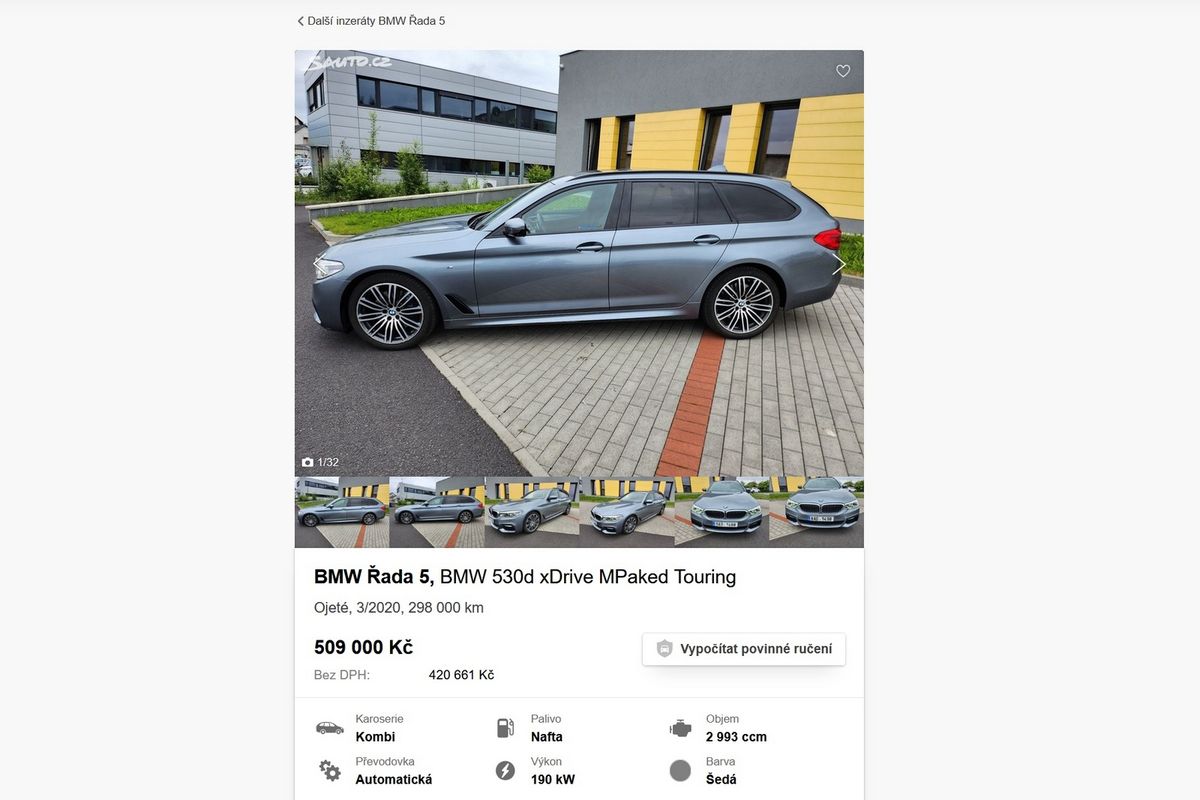This screenshot has height=800, width=1200.
Task: Select the fourth thumbnail in the strip
Action: pos(627,512)
